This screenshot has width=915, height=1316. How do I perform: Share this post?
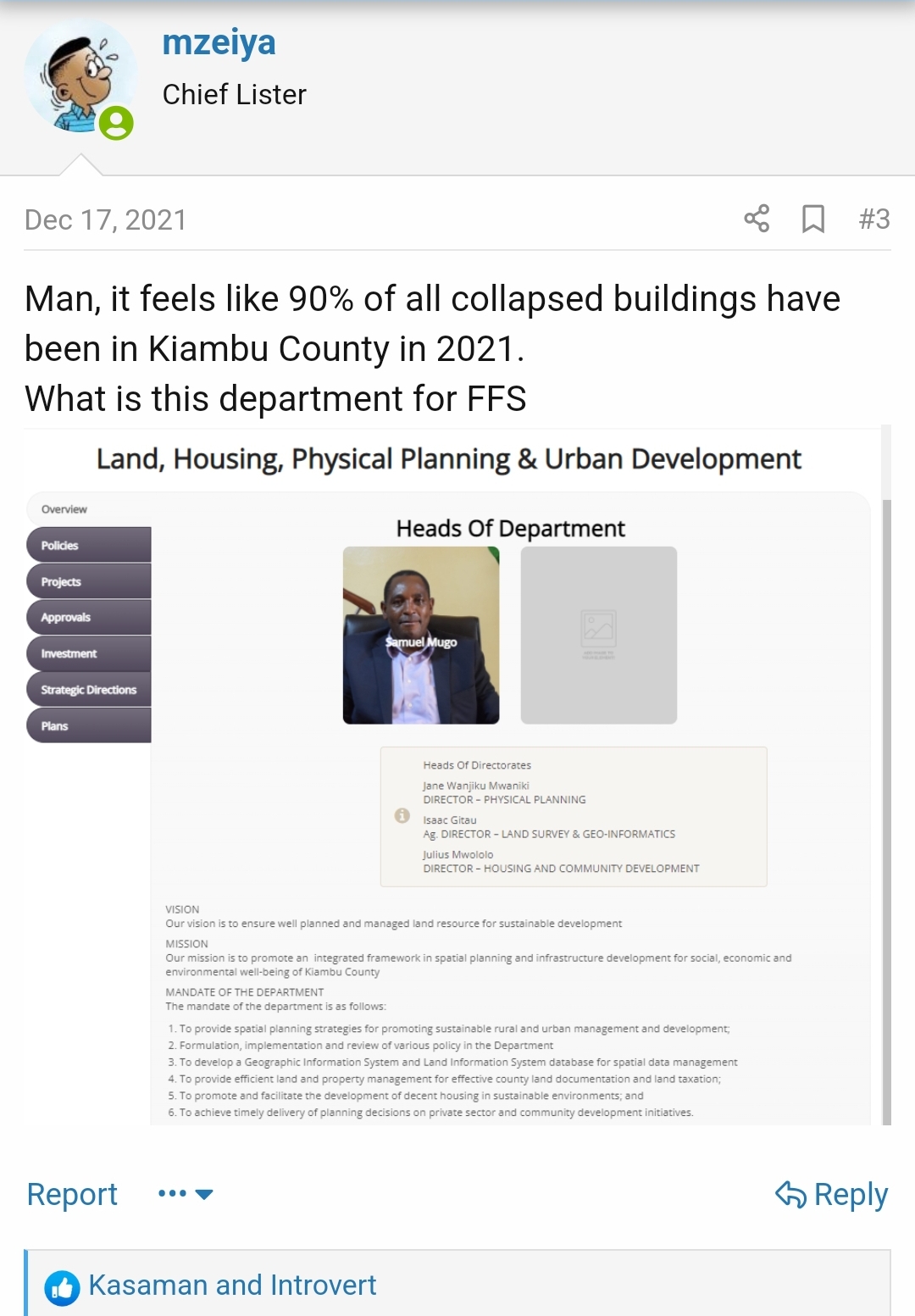(756, 219)
